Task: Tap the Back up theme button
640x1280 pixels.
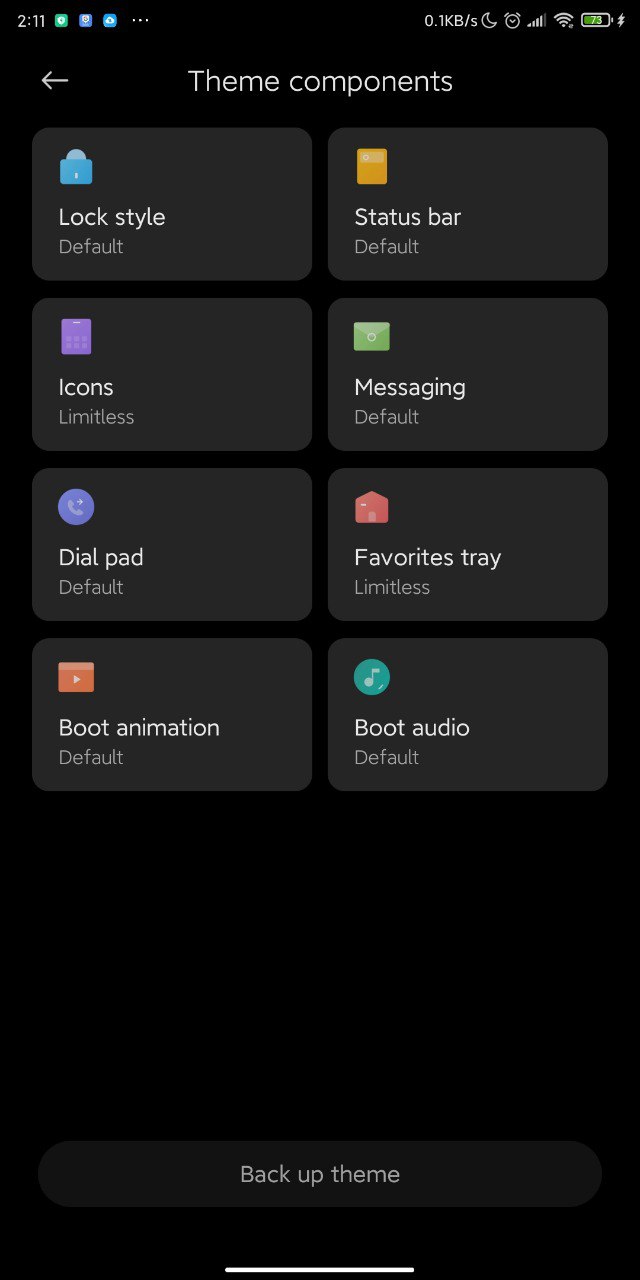Action: coord(320,1174)
